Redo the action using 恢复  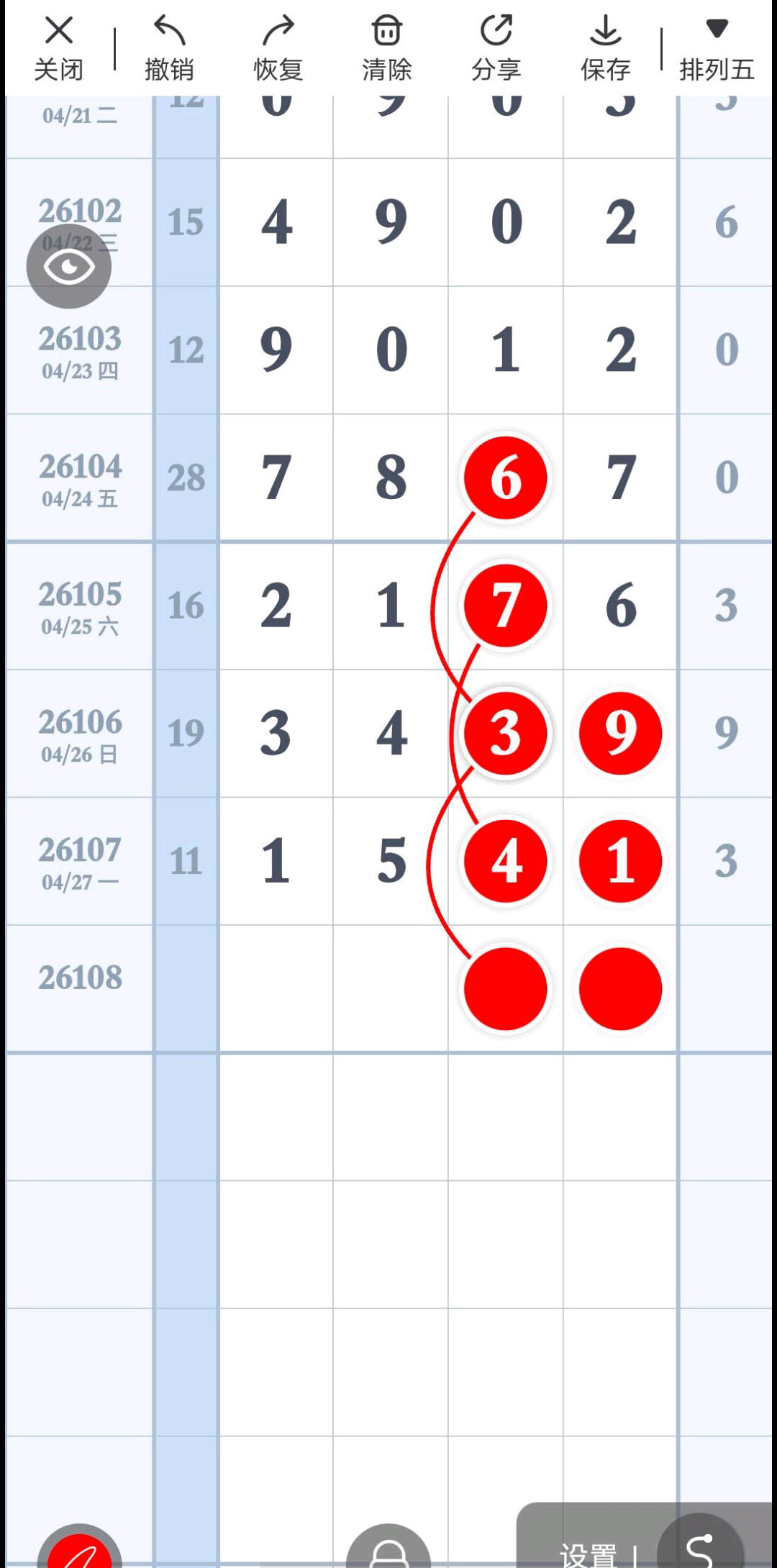[278, 48]
